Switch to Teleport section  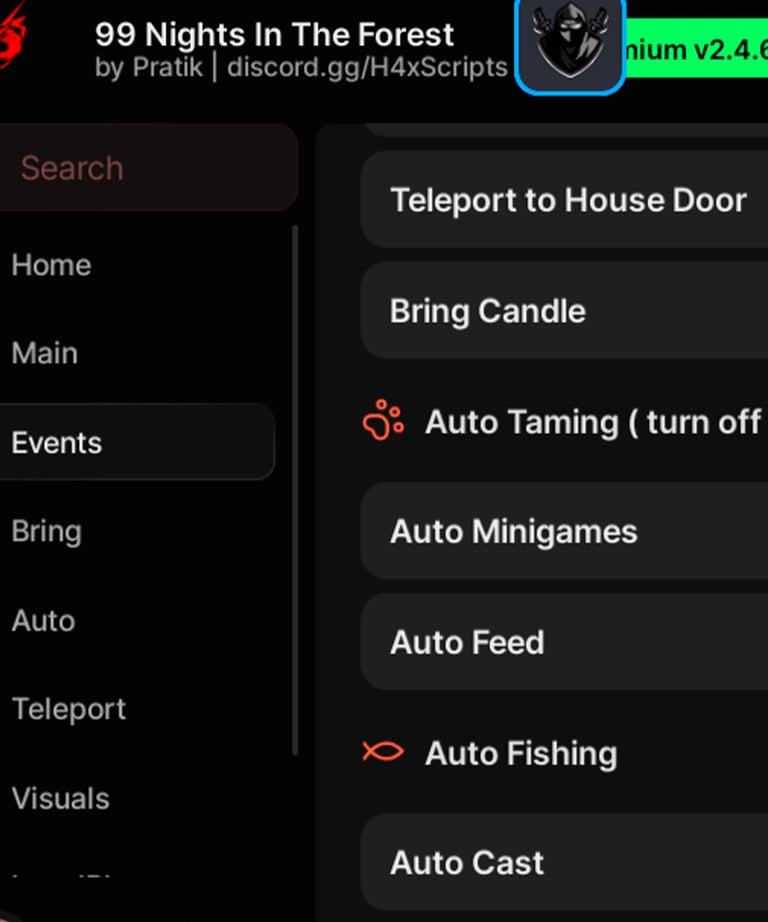click(69, 709)
